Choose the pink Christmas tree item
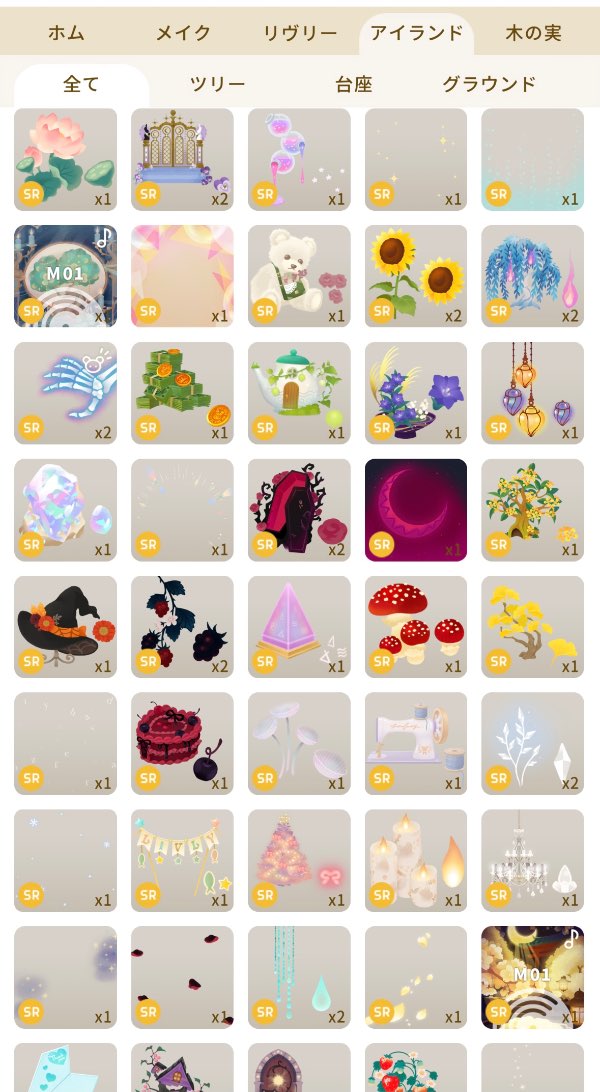 pyautogui.click(x=299, y=861)
